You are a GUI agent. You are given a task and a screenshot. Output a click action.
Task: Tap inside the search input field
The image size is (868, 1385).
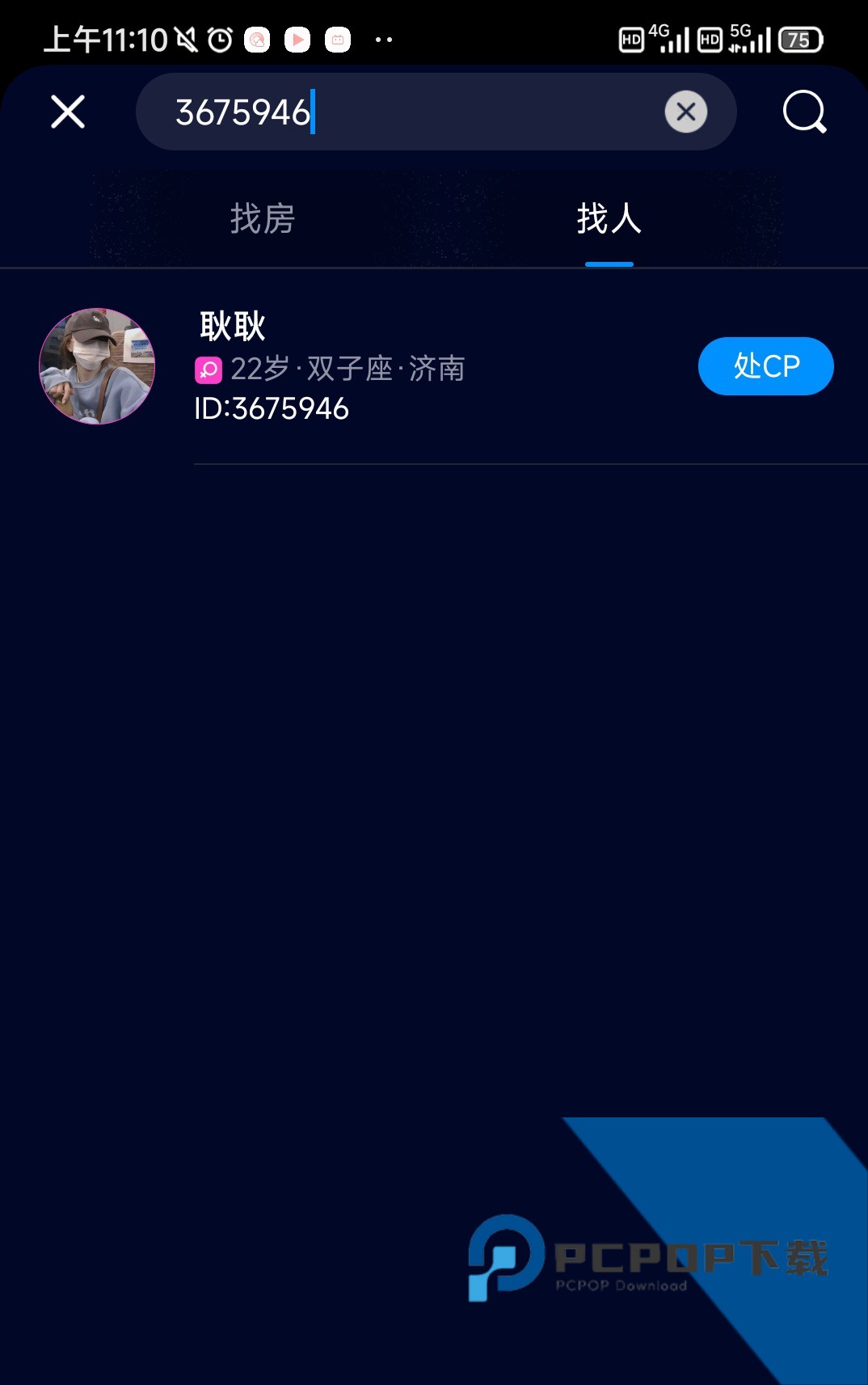[x=404, y=112]
